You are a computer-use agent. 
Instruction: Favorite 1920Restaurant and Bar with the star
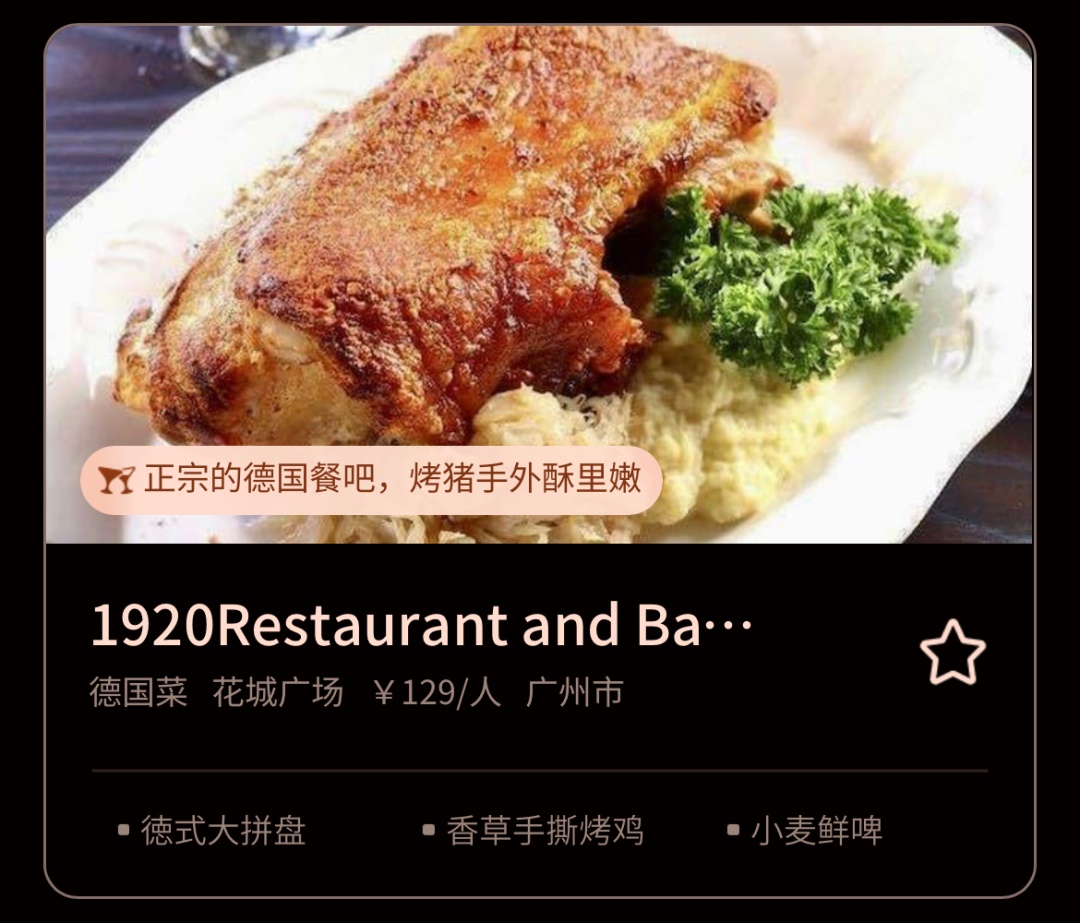(x=952, y=652)
